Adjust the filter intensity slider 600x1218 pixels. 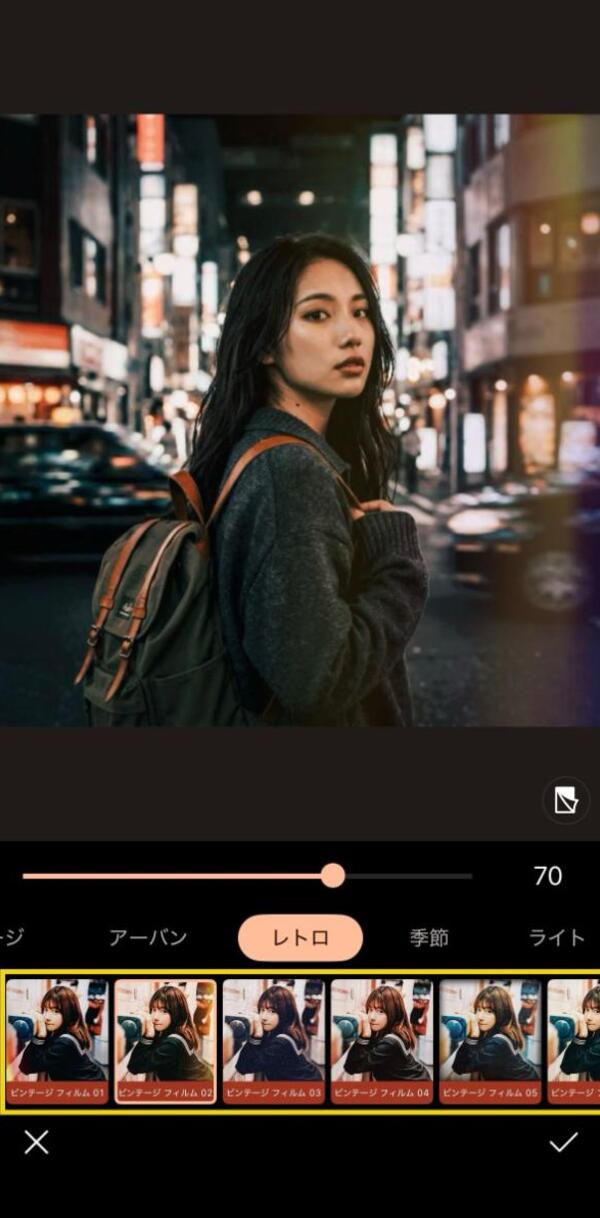coord(333,876)
